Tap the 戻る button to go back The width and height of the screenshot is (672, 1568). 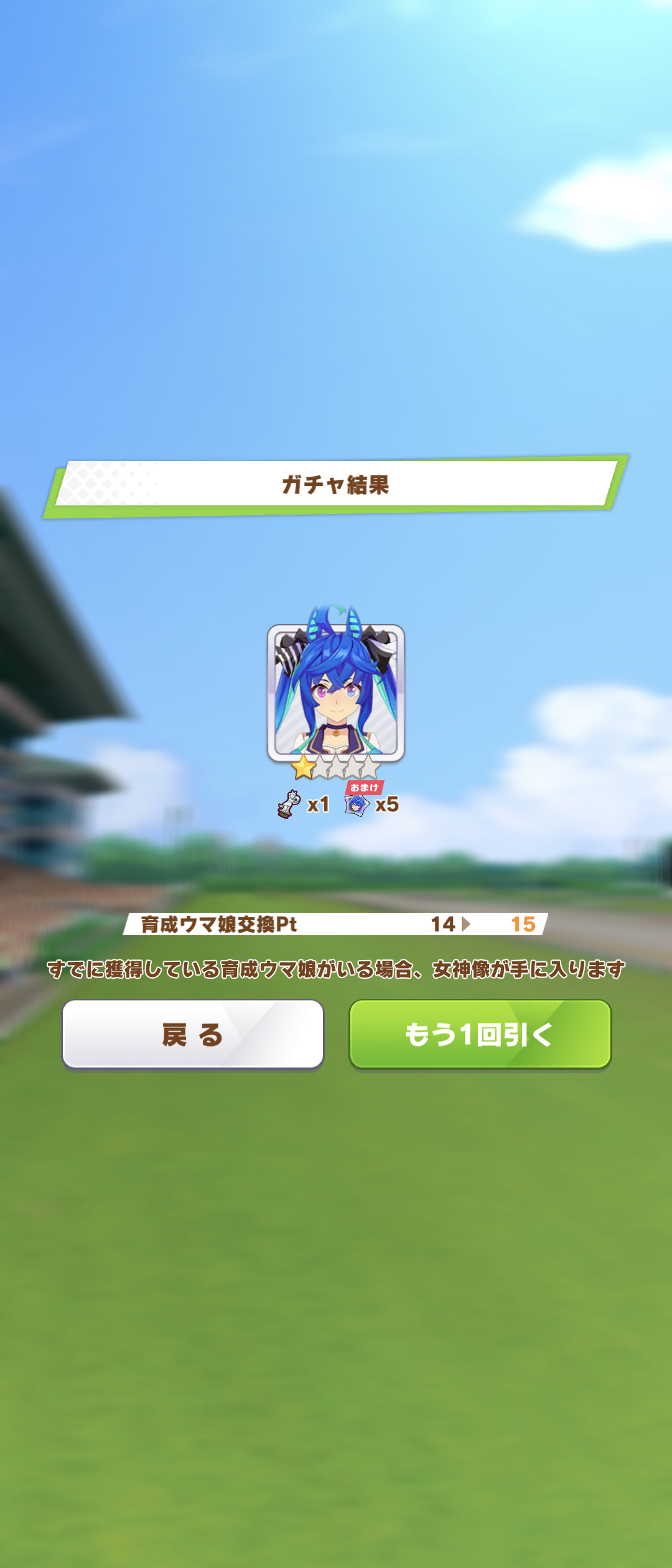click(193, 1035)
